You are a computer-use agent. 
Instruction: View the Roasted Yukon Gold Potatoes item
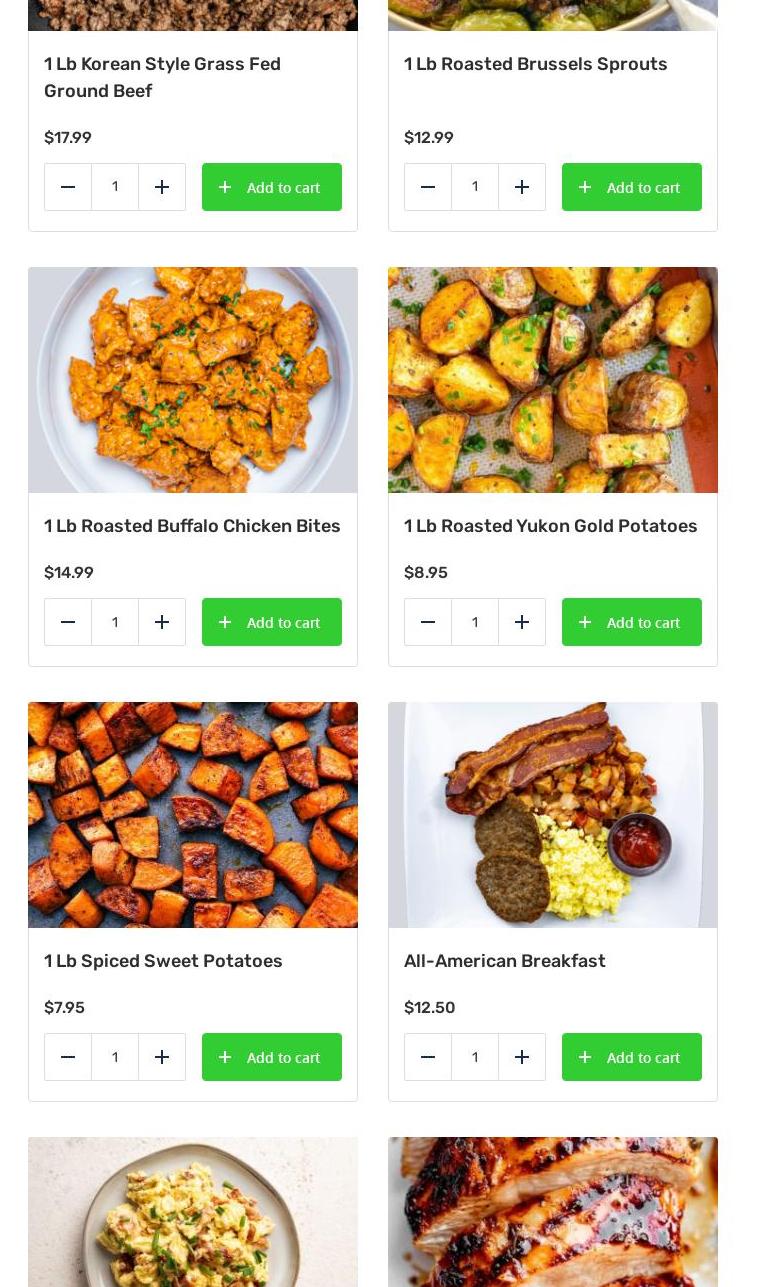tap(550, 526)
